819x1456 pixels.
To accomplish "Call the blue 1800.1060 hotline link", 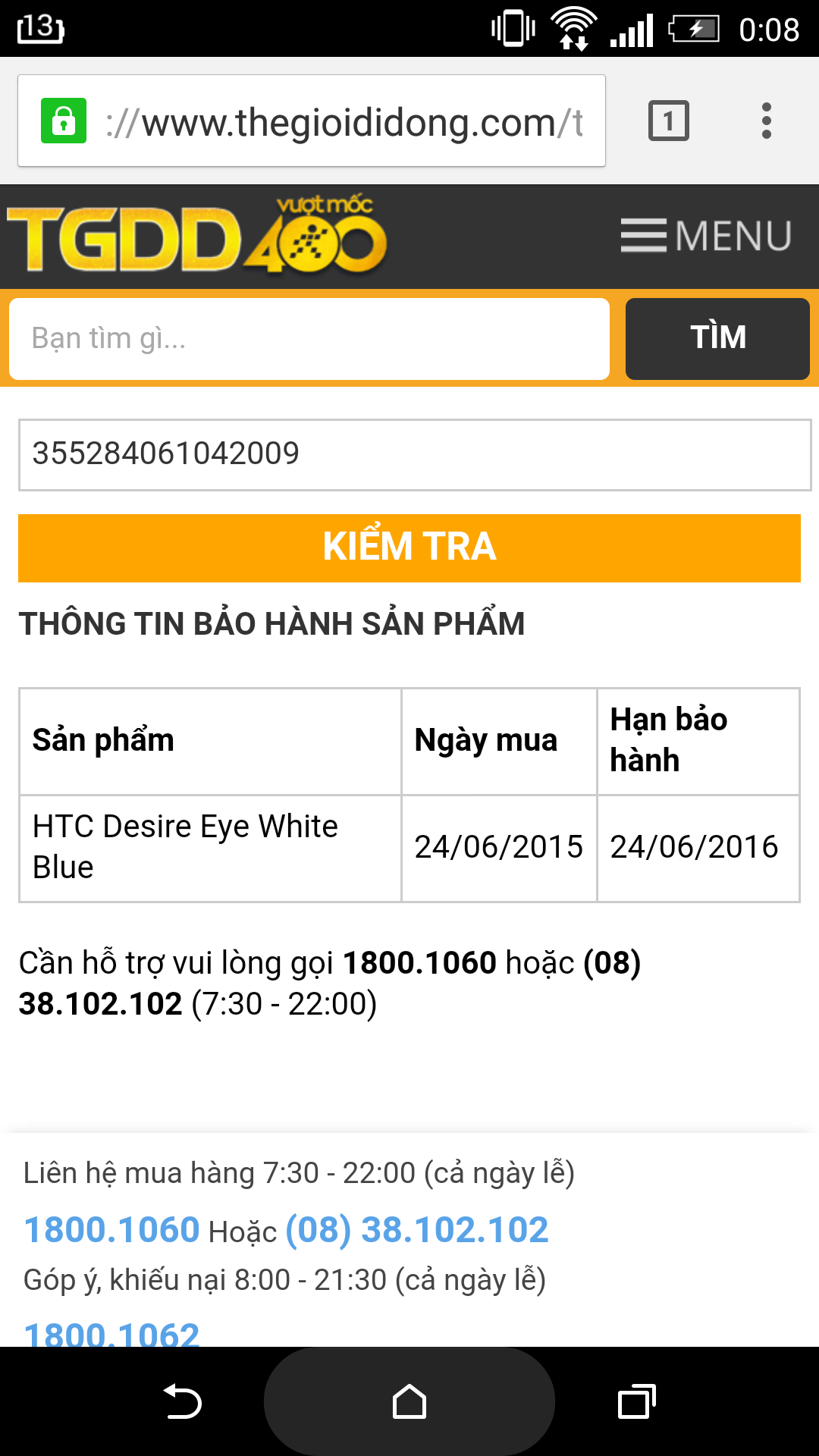I will [111, 1229].
